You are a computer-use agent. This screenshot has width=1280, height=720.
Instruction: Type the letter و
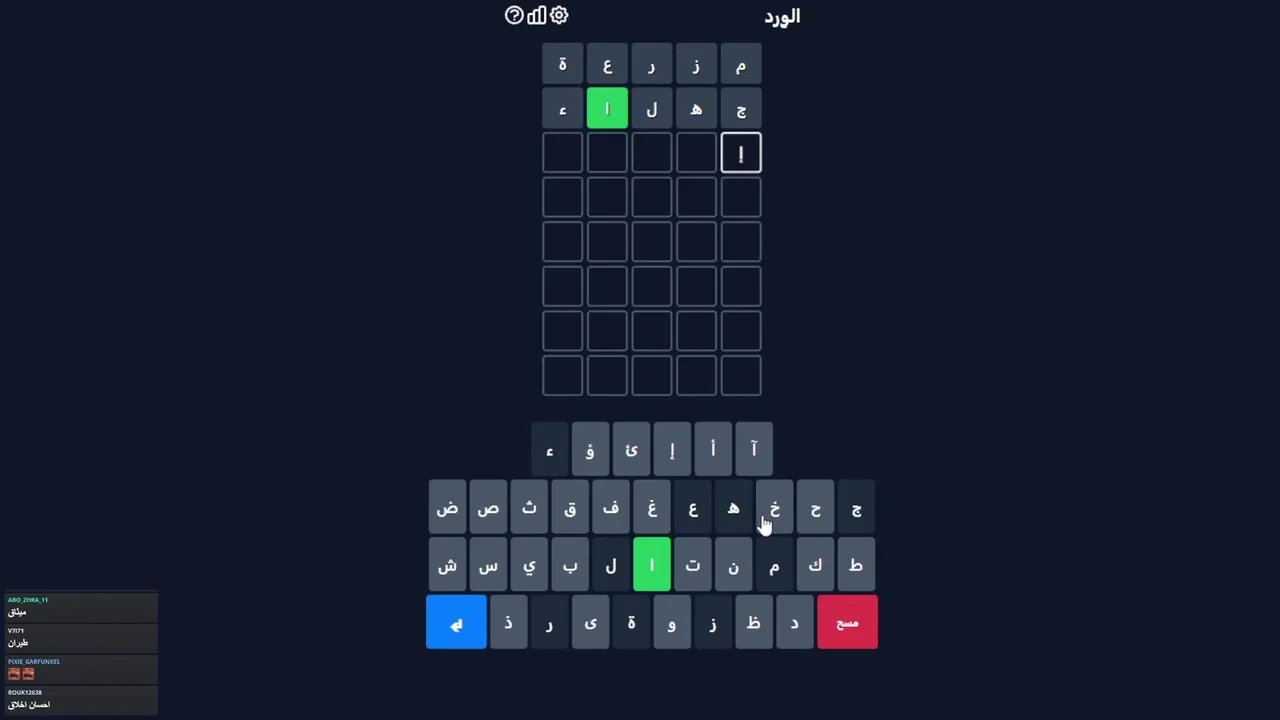(x=672, y=623)
